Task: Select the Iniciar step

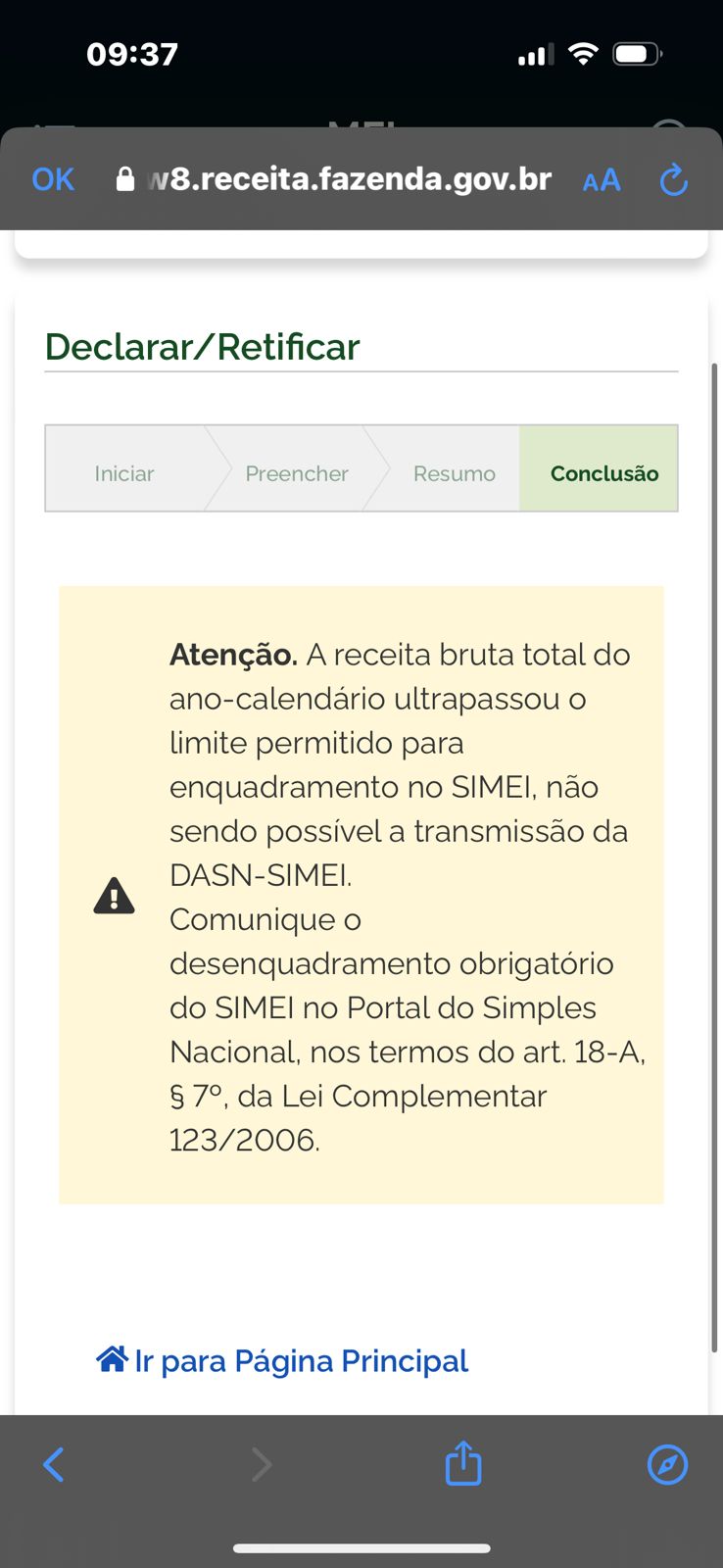Action: coord(124,473)
